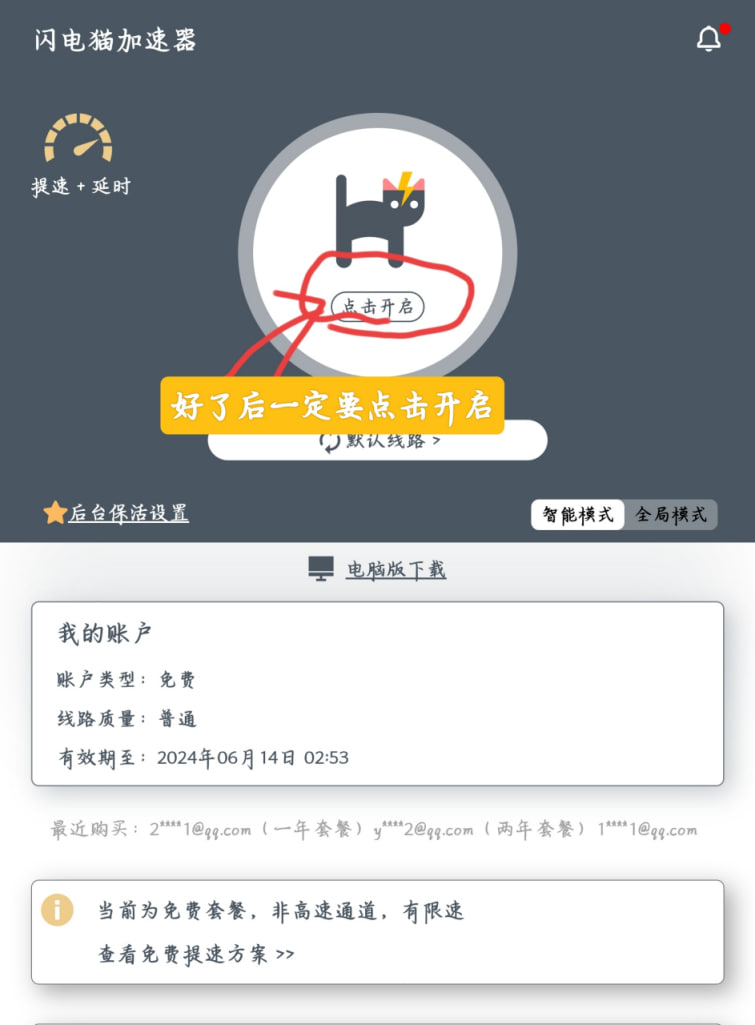Viewport: 755px width, 1025px height.
Task: Open 后台保活设置 link
Action: [127, 514]
